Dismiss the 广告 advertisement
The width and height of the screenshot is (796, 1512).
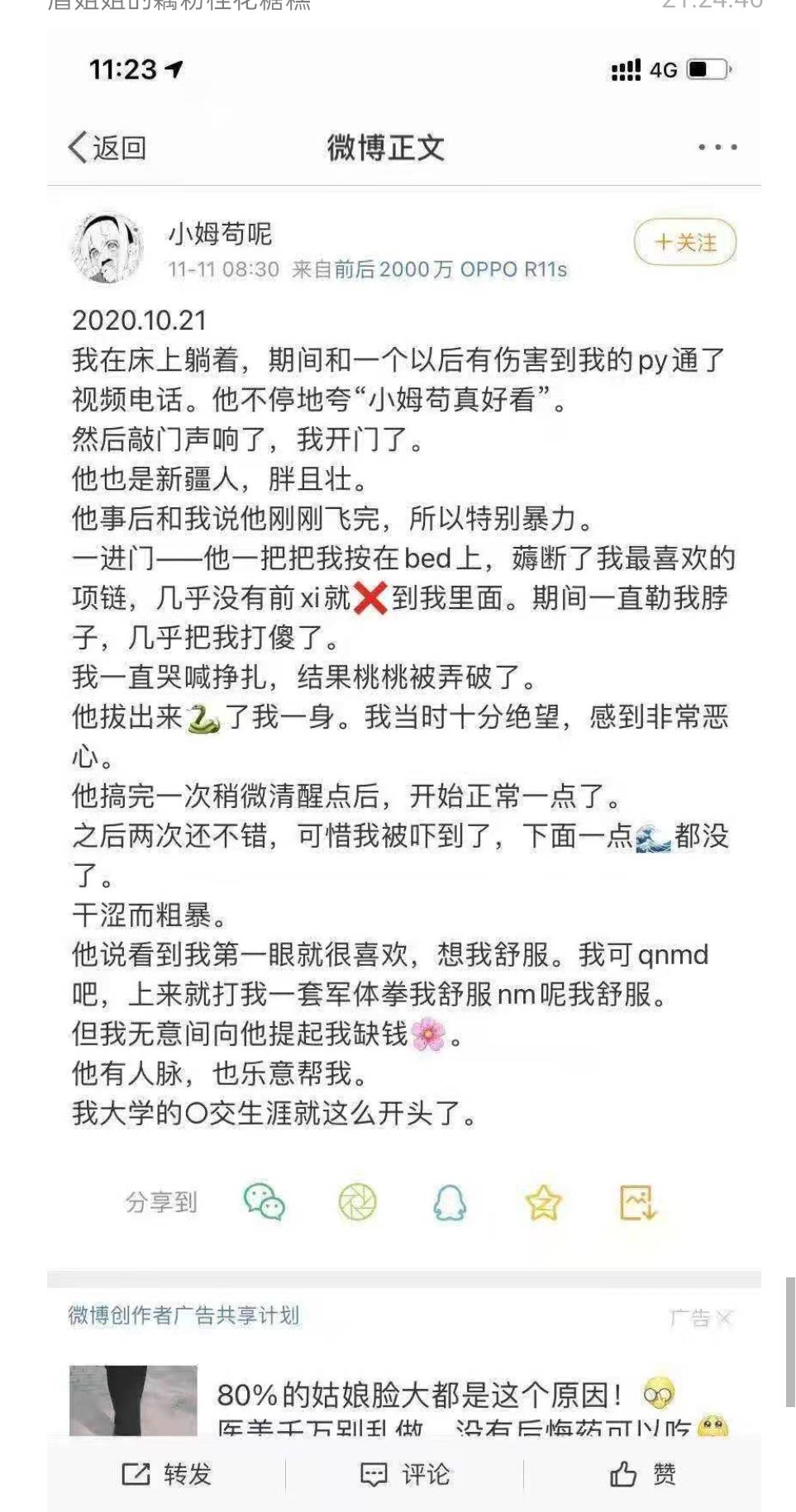point(723,1317)
